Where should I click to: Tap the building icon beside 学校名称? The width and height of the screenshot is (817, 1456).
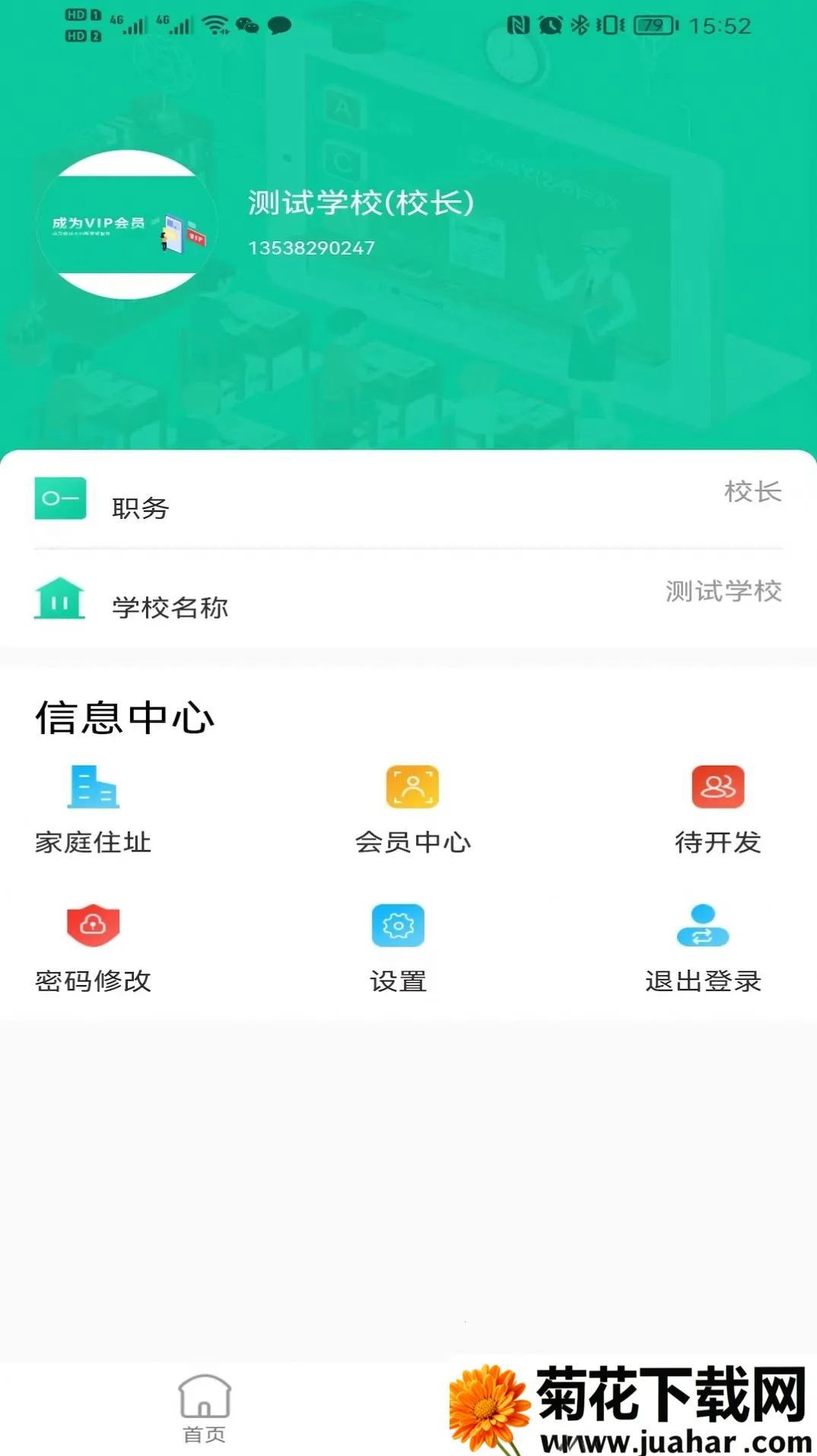[x=61, y=599]
